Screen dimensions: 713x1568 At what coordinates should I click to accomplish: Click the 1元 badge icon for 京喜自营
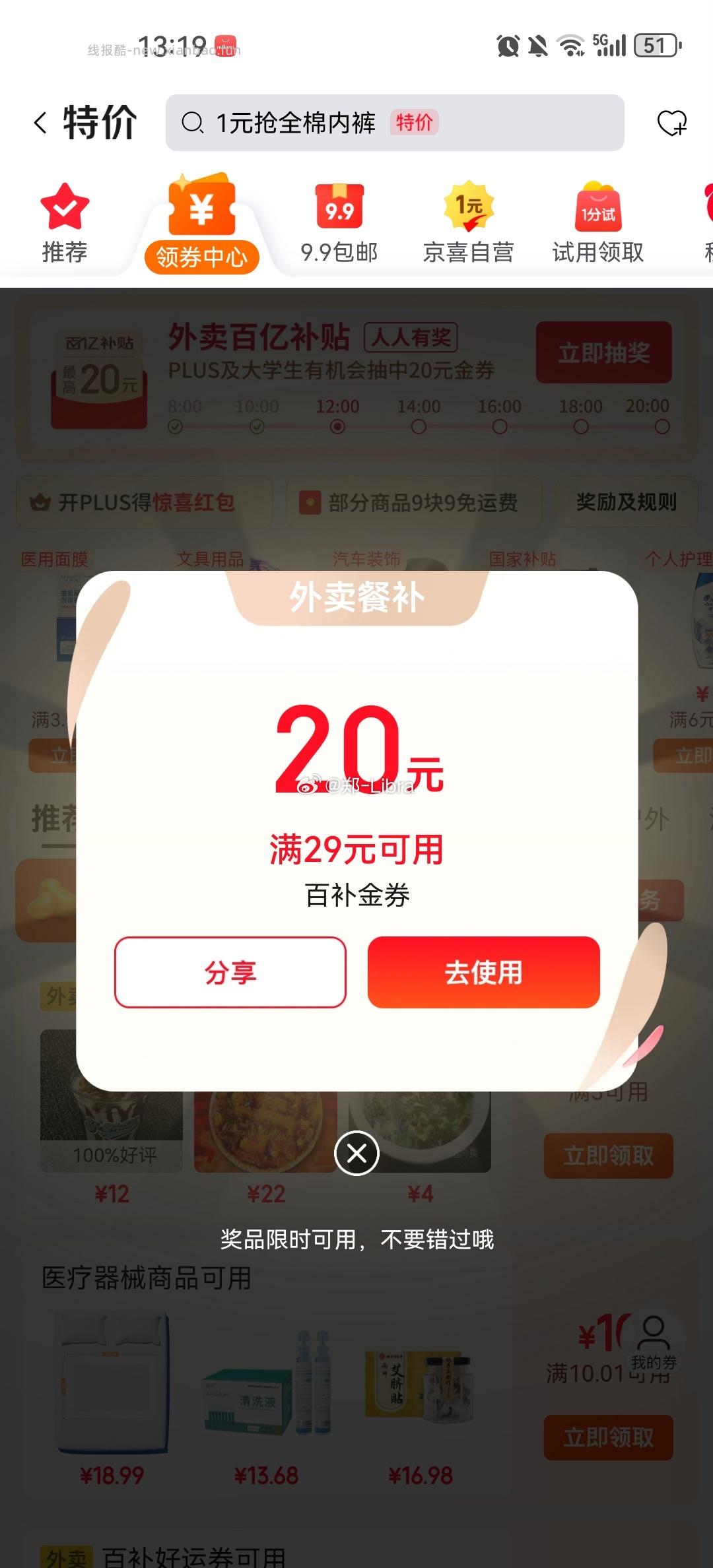[x=469, y=207]
